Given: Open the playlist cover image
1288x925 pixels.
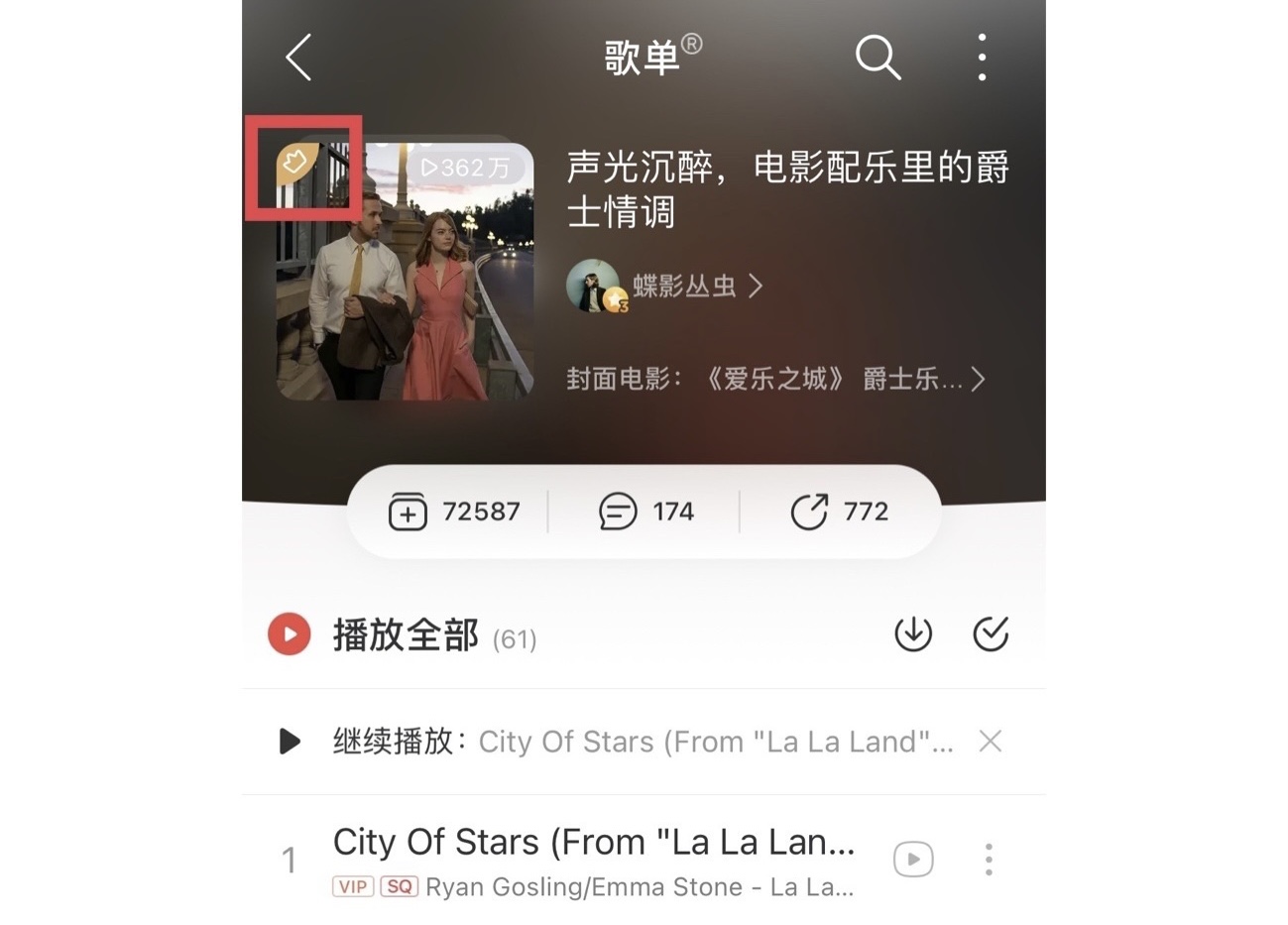Looking at the screenshot, I should (x=405, y=272).
